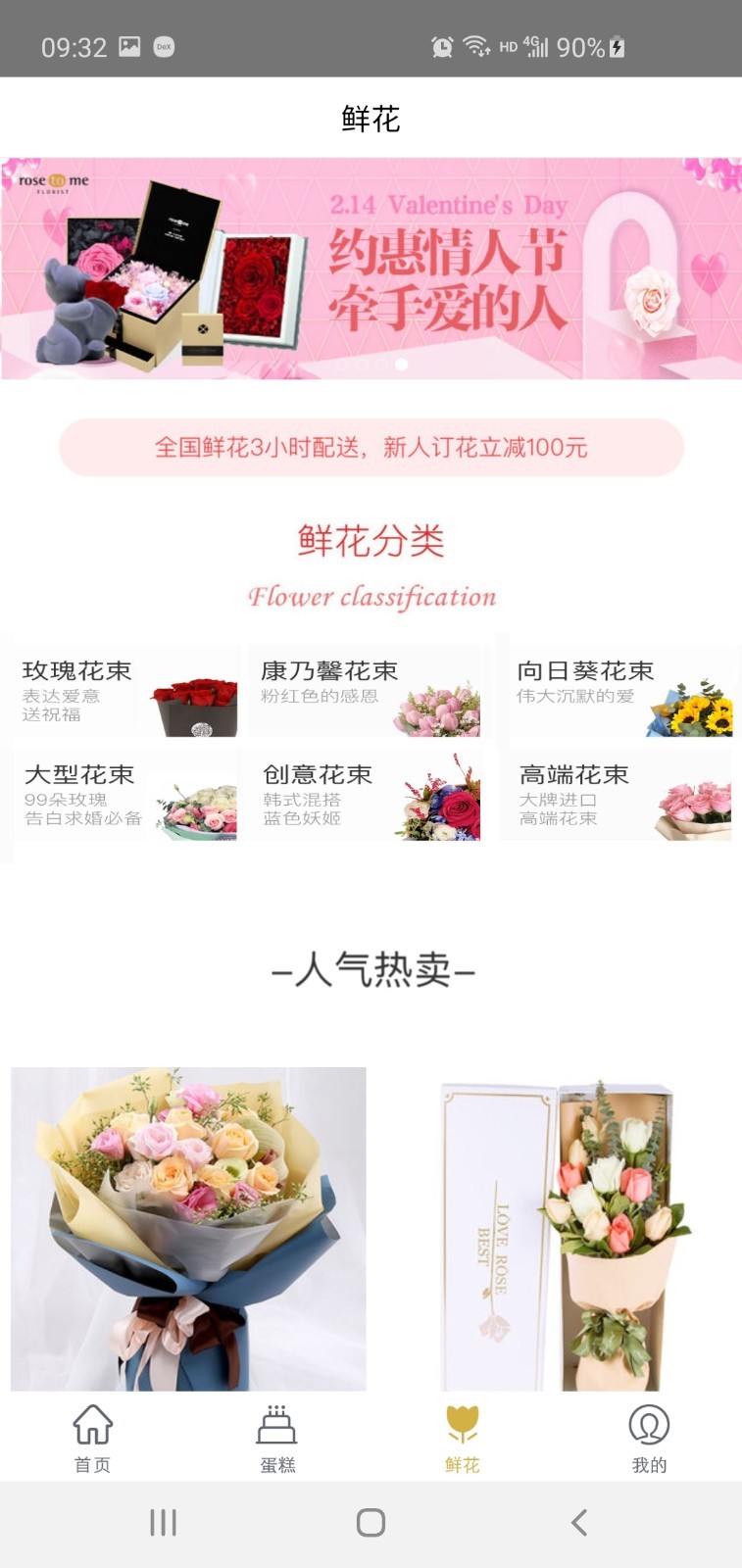
Task: Open the 向日葵花束 category
Action: [x=619, y=691]
